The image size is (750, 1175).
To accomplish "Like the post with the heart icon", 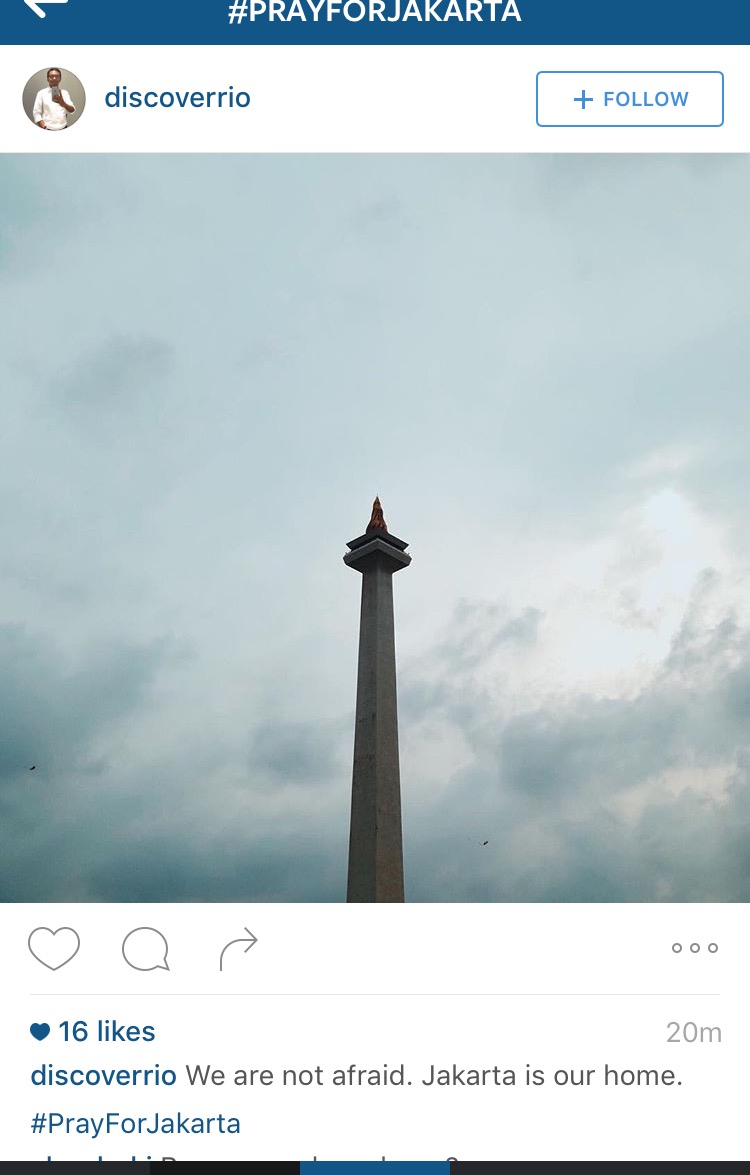I will point(54,948).
